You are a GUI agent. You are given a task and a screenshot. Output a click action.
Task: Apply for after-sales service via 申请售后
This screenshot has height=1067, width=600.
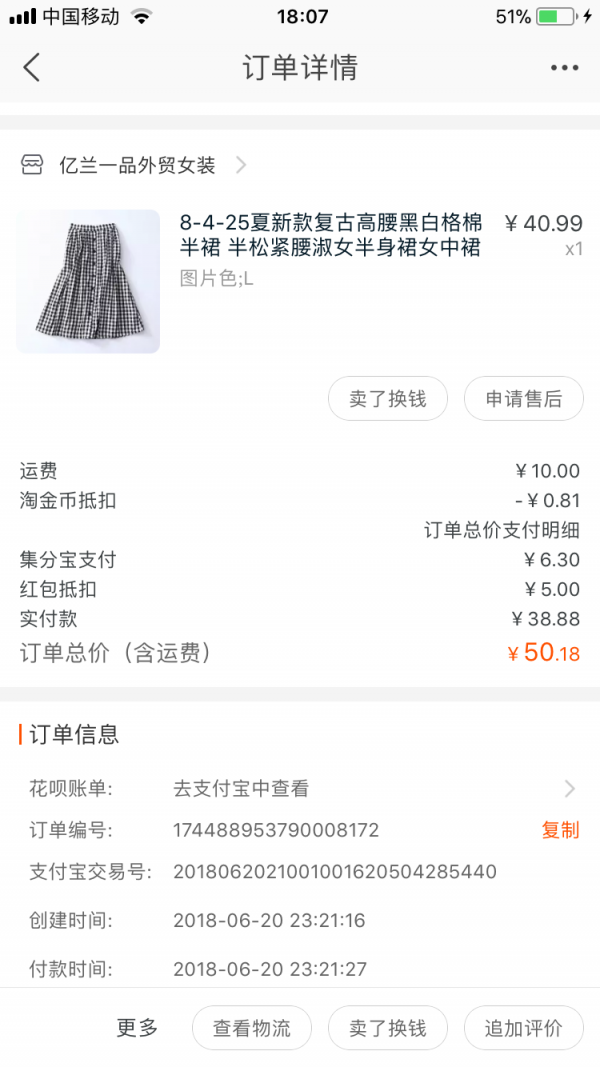point(524,399)
